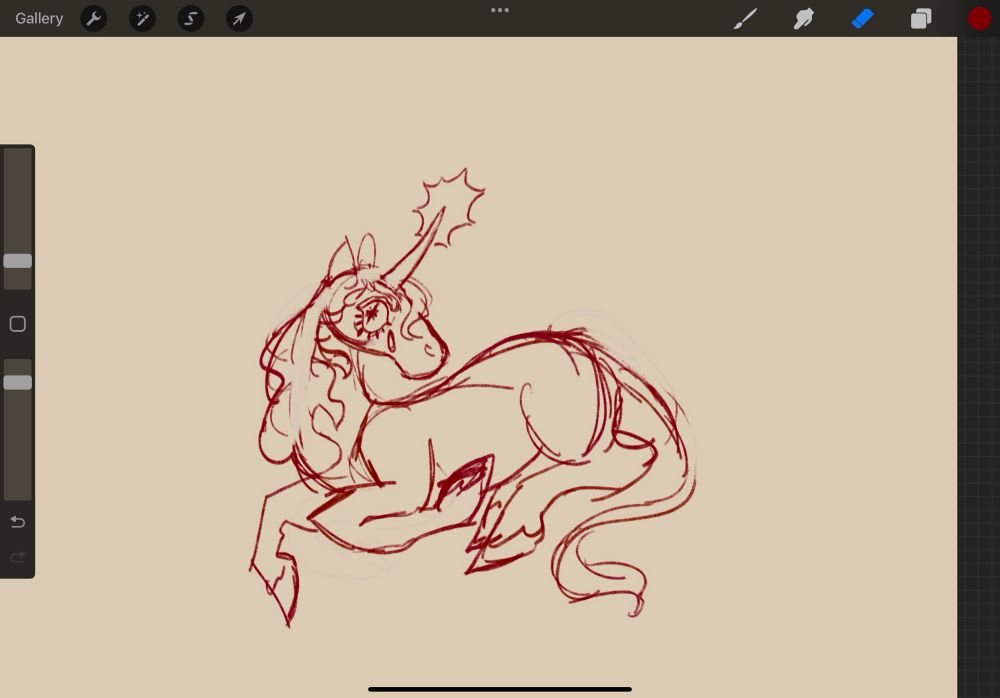Tap the three-dot multitasking menu
This screenshot has height=698, width=1000.
click(500, 10)
